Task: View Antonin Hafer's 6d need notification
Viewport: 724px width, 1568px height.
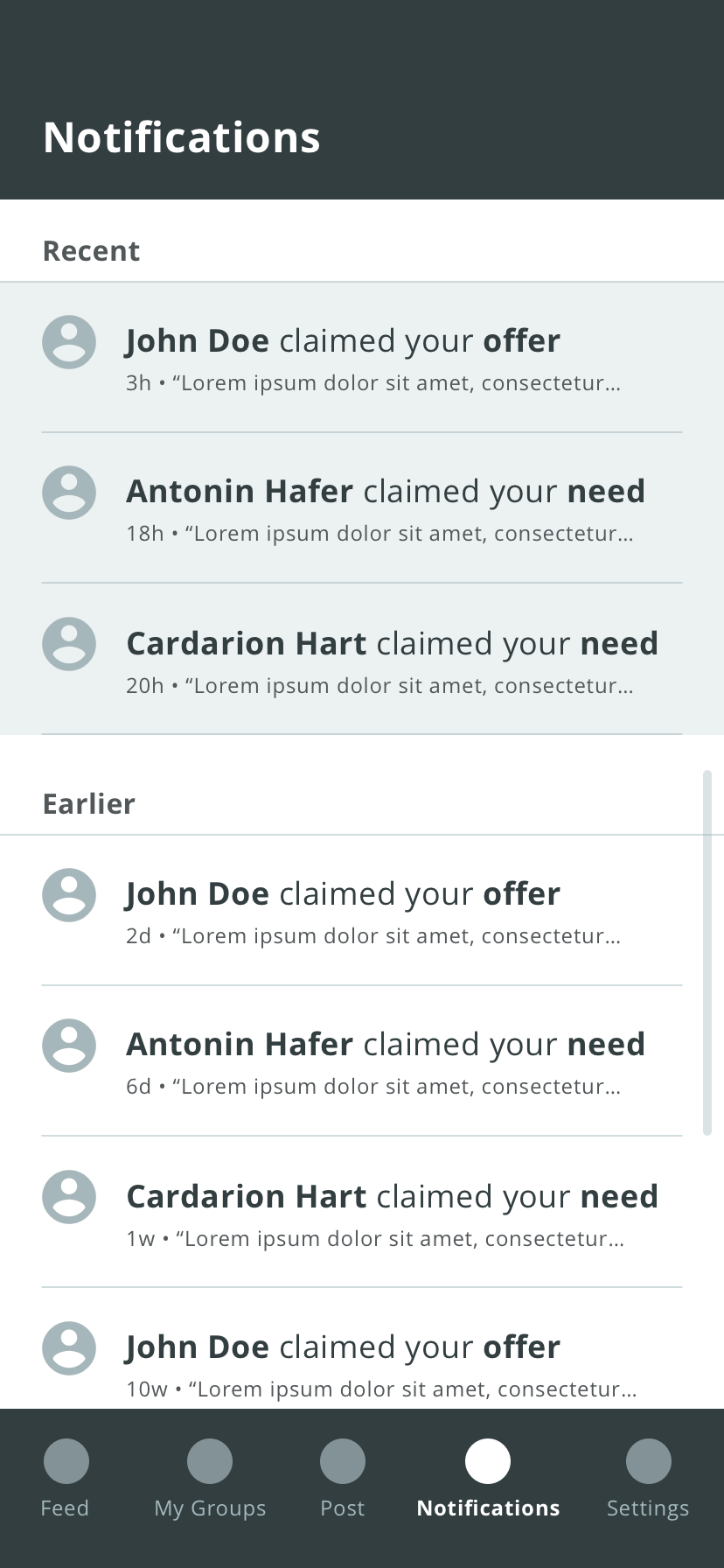Action: pyautogui.click(x=362, y=1061)
